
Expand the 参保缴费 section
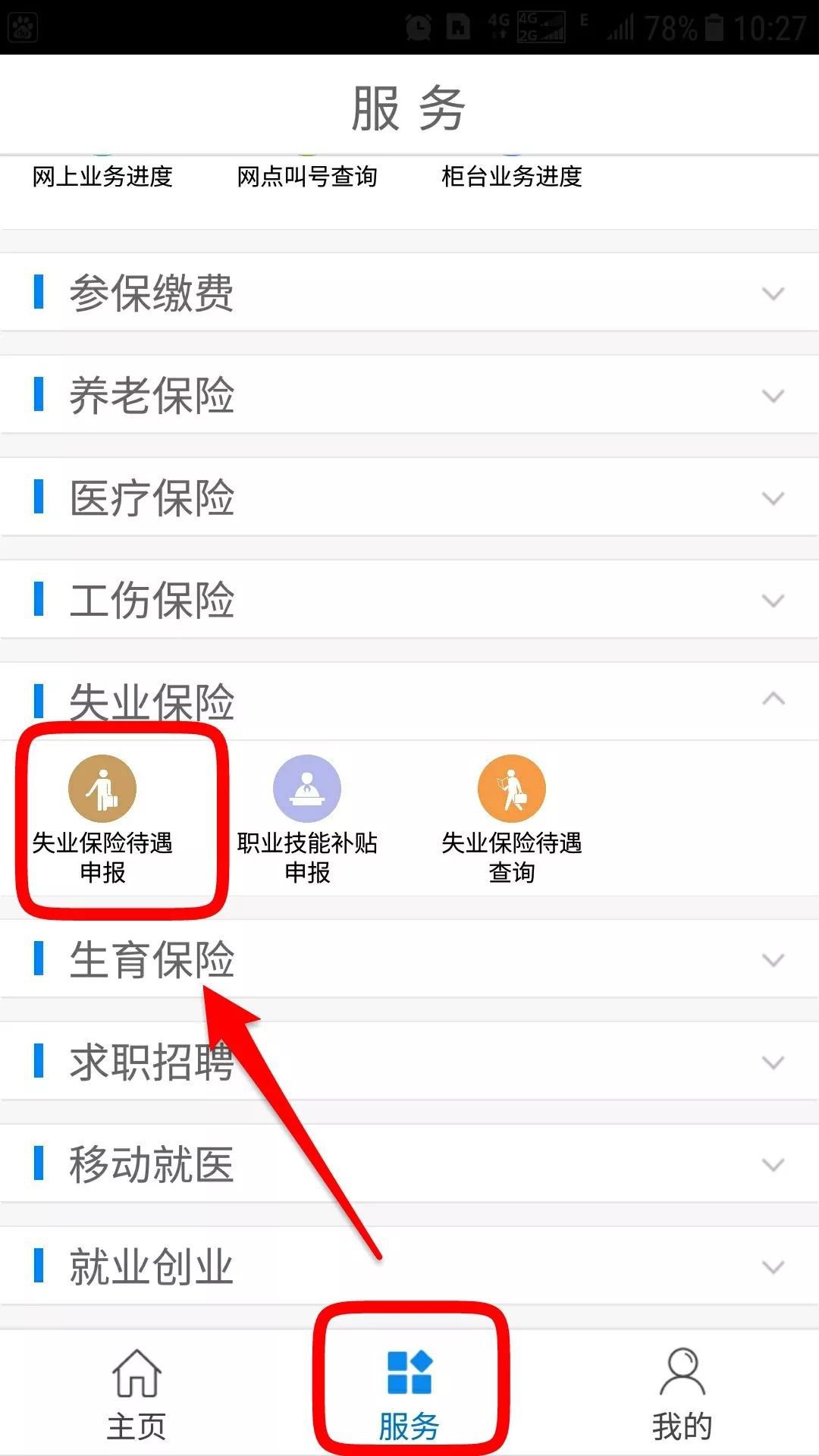409,293
